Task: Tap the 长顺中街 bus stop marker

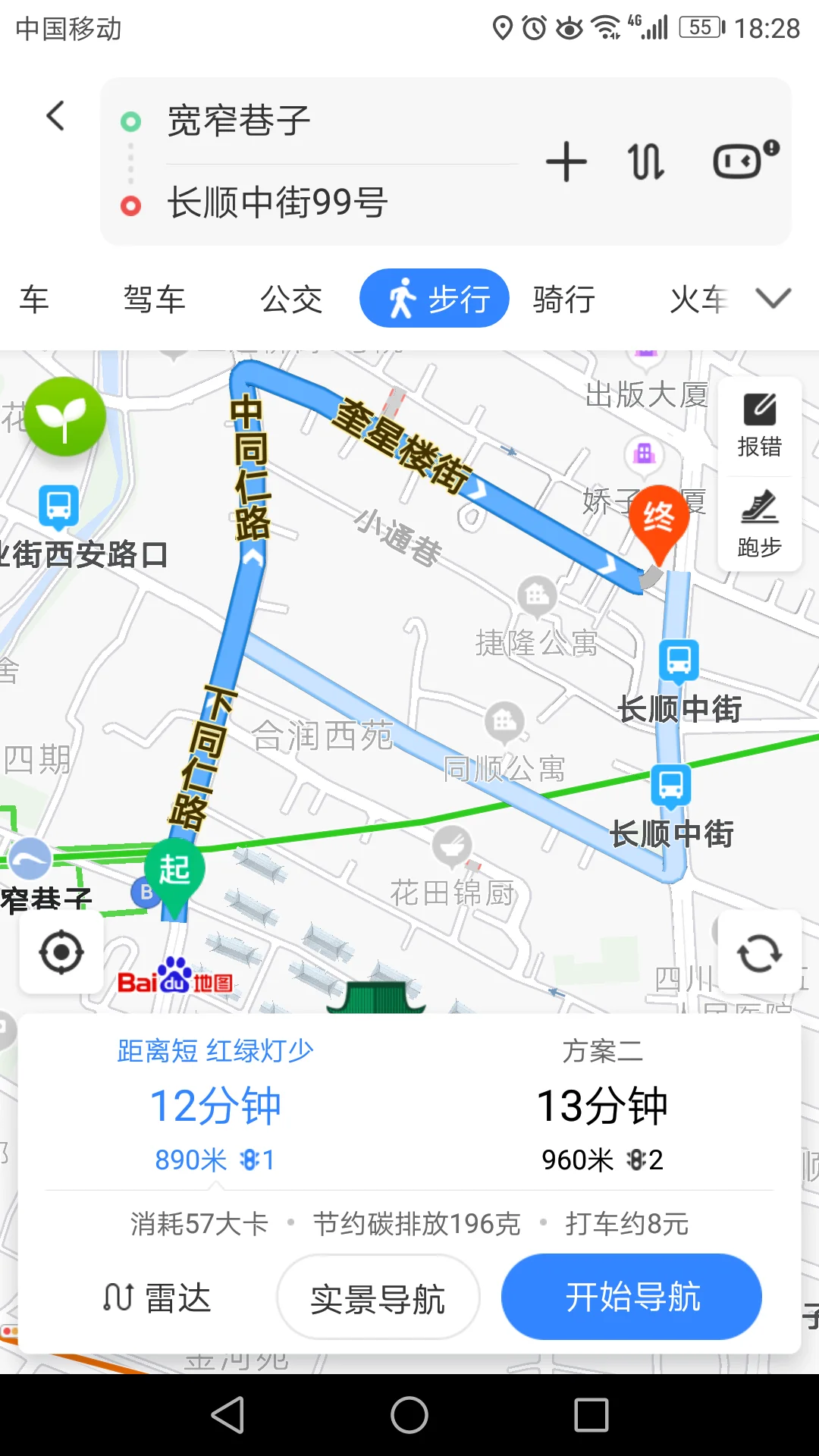Action: pos(679,660)
